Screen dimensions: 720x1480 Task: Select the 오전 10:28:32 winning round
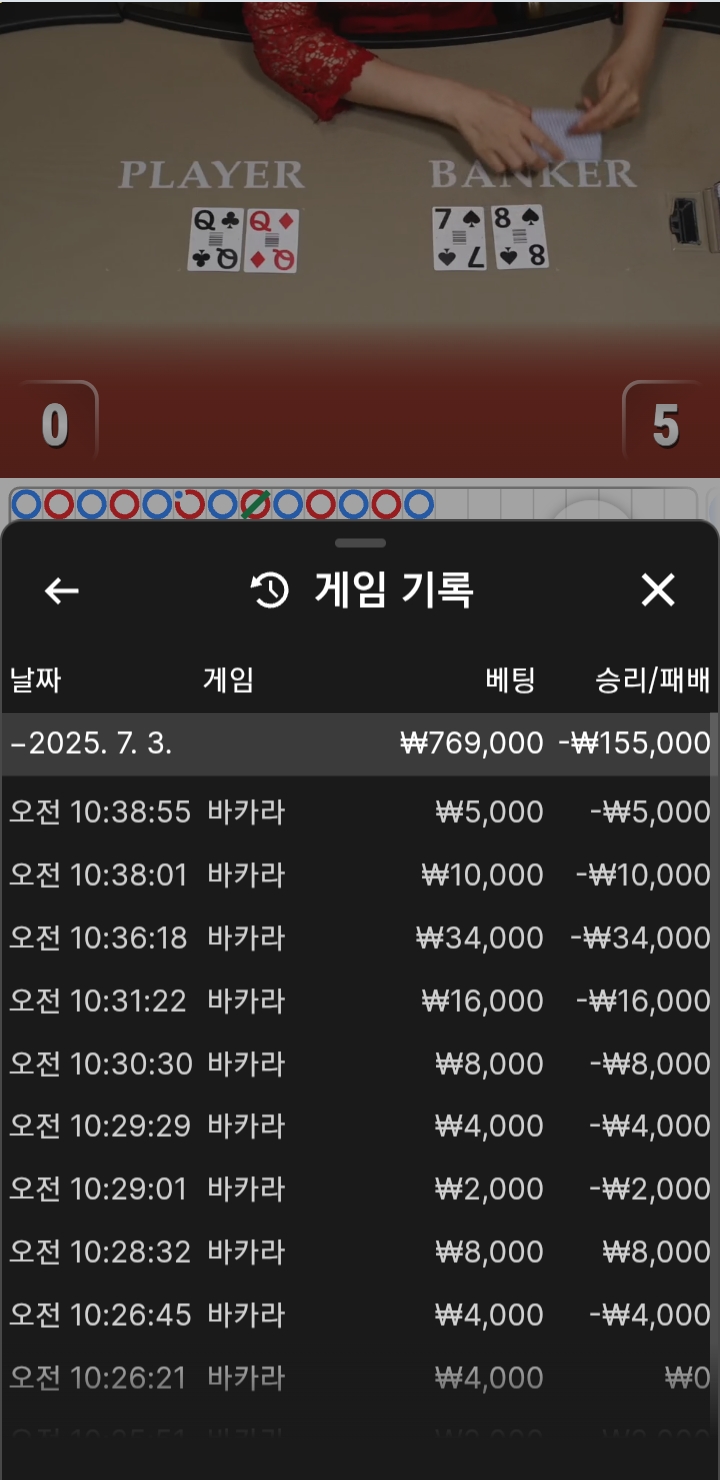point(358,1252)
